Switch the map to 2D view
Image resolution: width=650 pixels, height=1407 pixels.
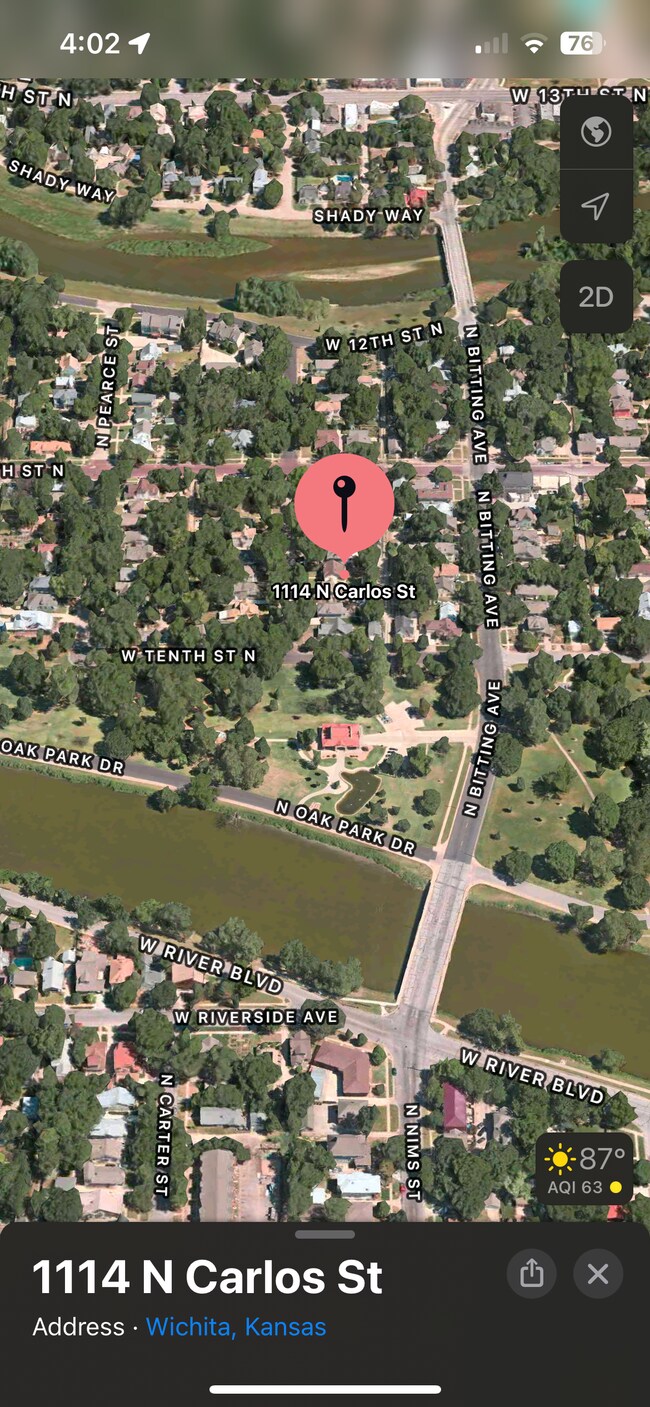596,297
